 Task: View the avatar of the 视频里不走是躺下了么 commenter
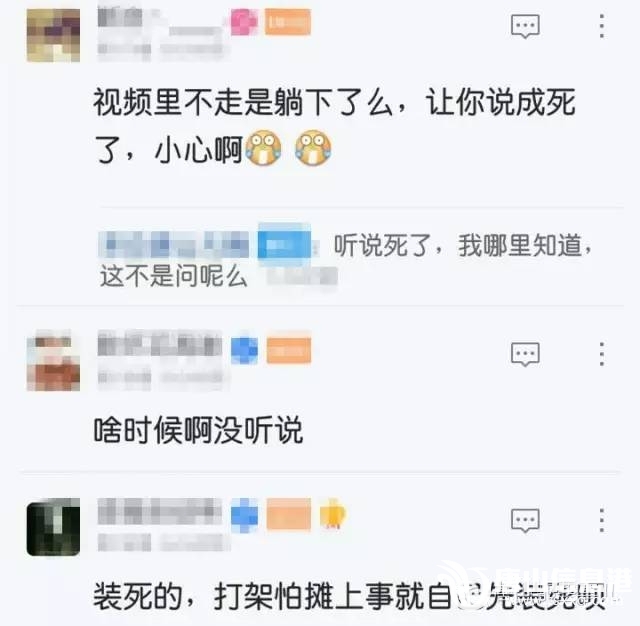tap(53, 35)
